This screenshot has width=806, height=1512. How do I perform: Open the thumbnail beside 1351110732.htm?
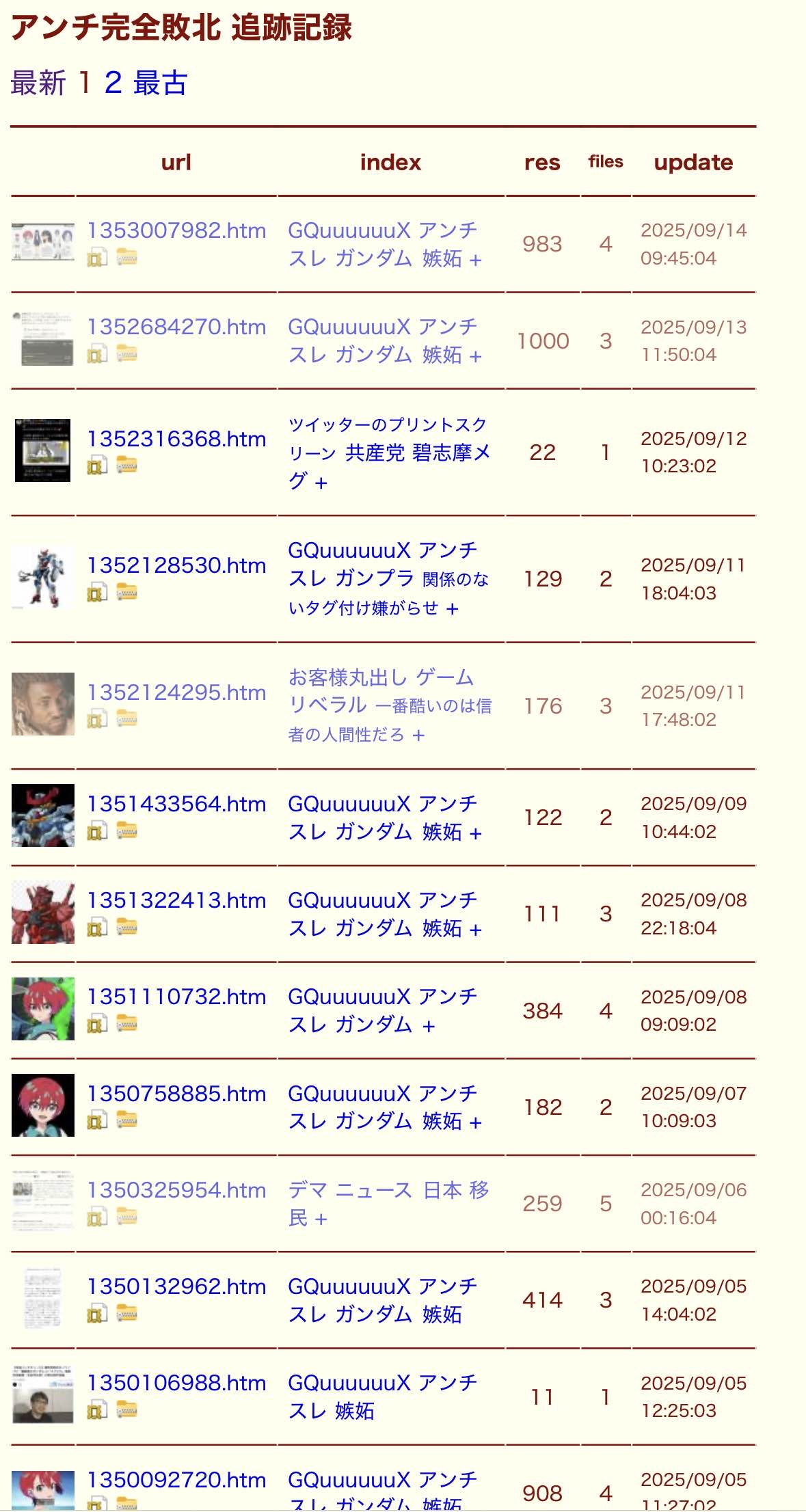click(x=42, y=1010)
